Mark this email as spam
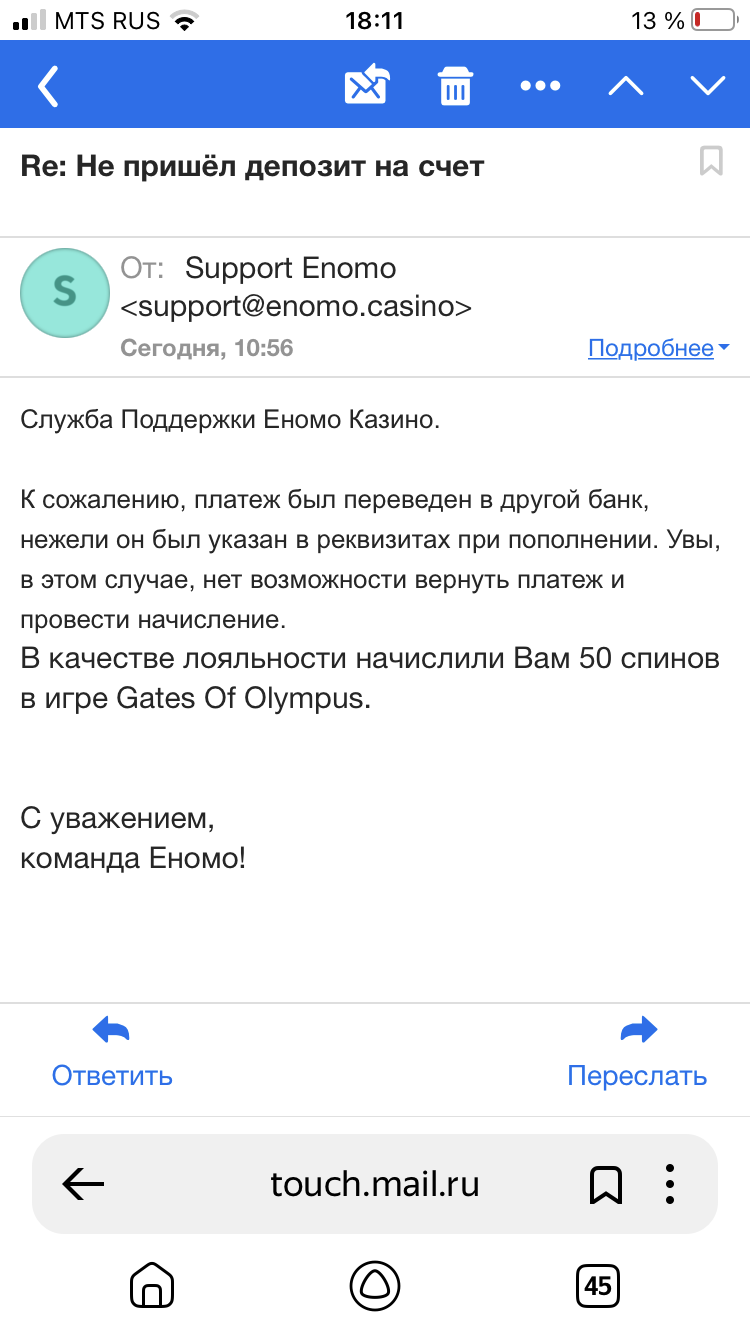This screenshot has width=750, height=1334. tap(366, 86)
